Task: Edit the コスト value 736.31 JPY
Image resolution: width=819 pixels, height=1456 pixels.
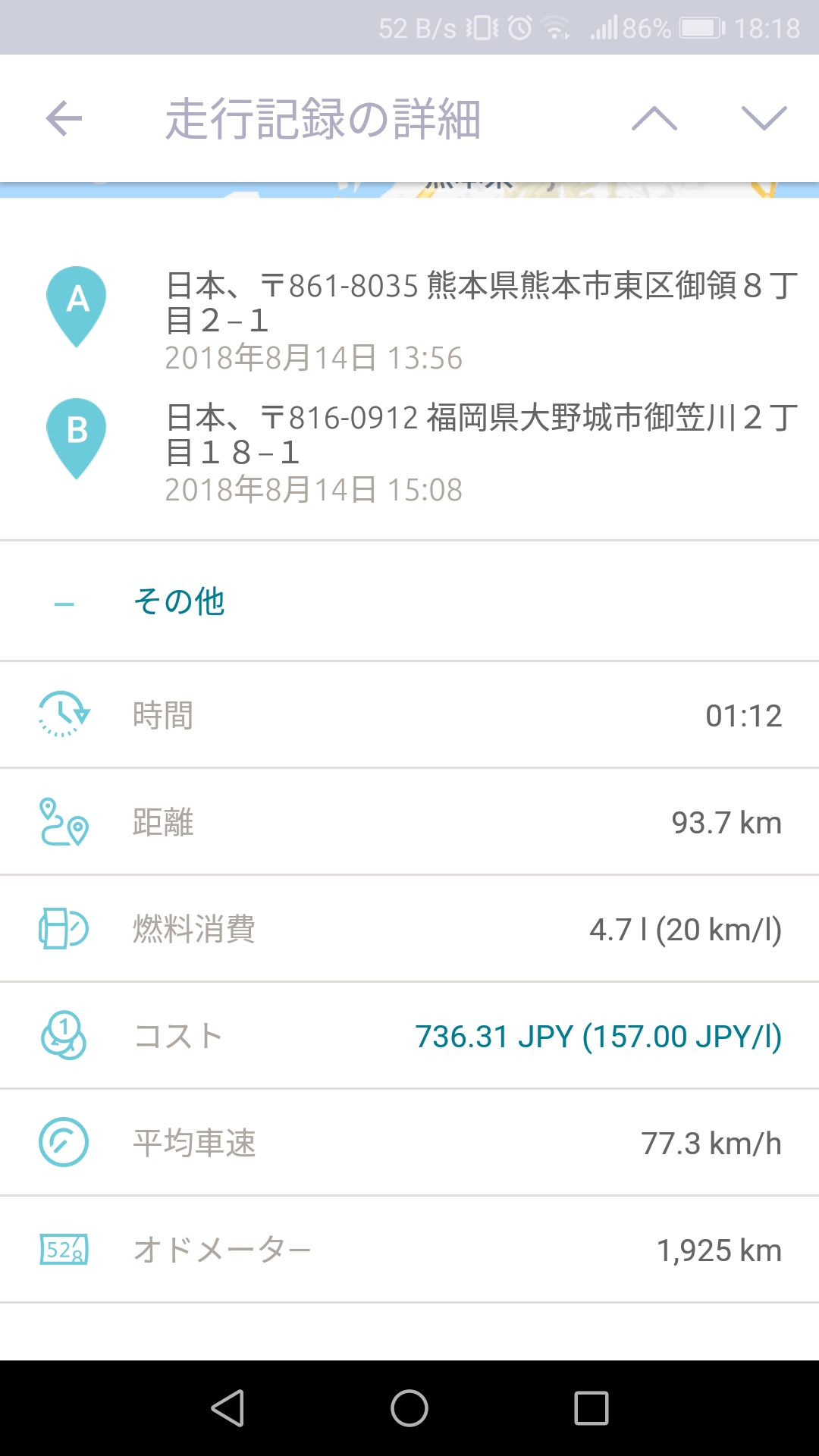Action: 598,1036
